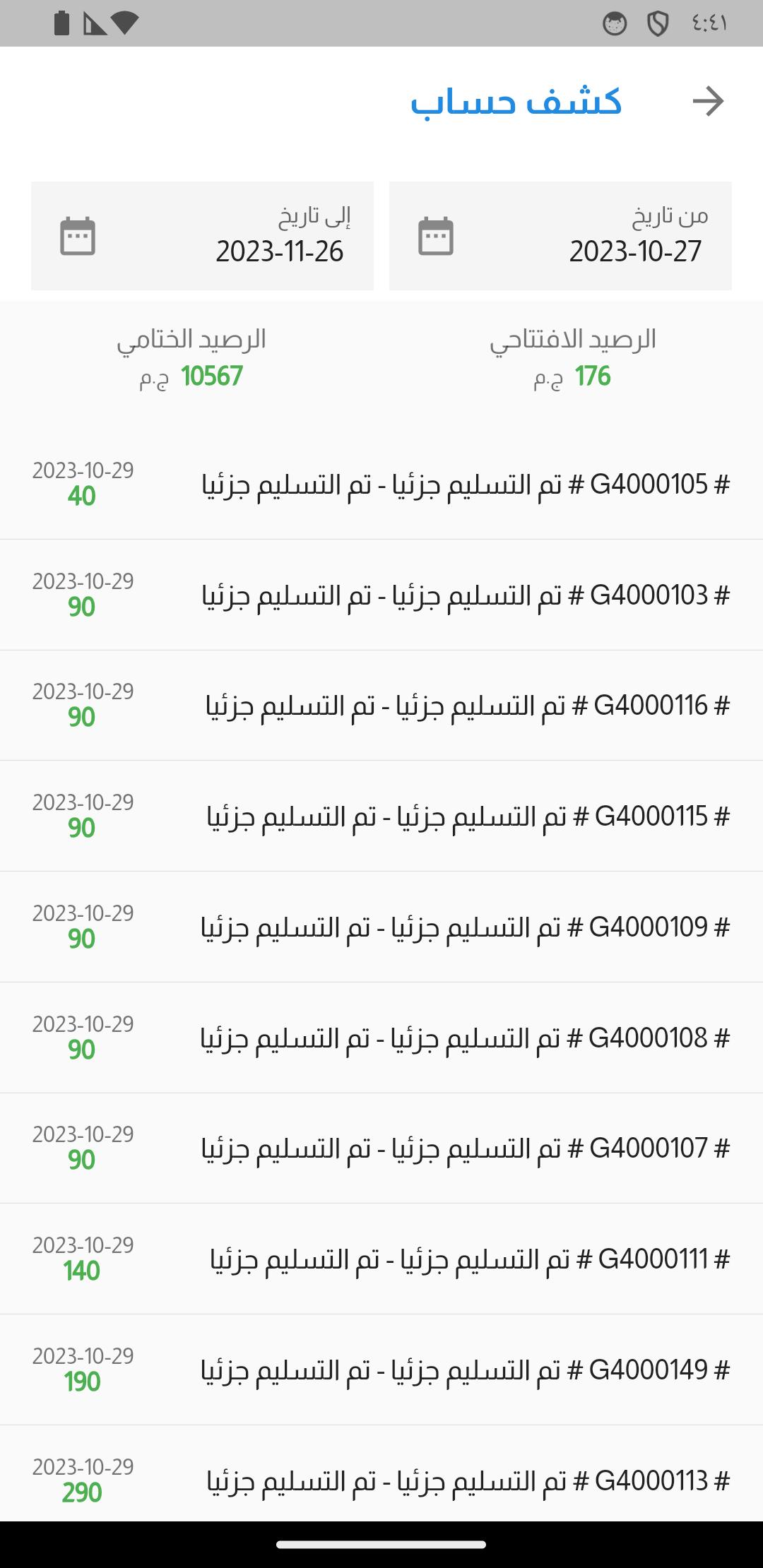Open transaction G4000107
This screenshot has width=763, height=1568.
[381, 1148]
